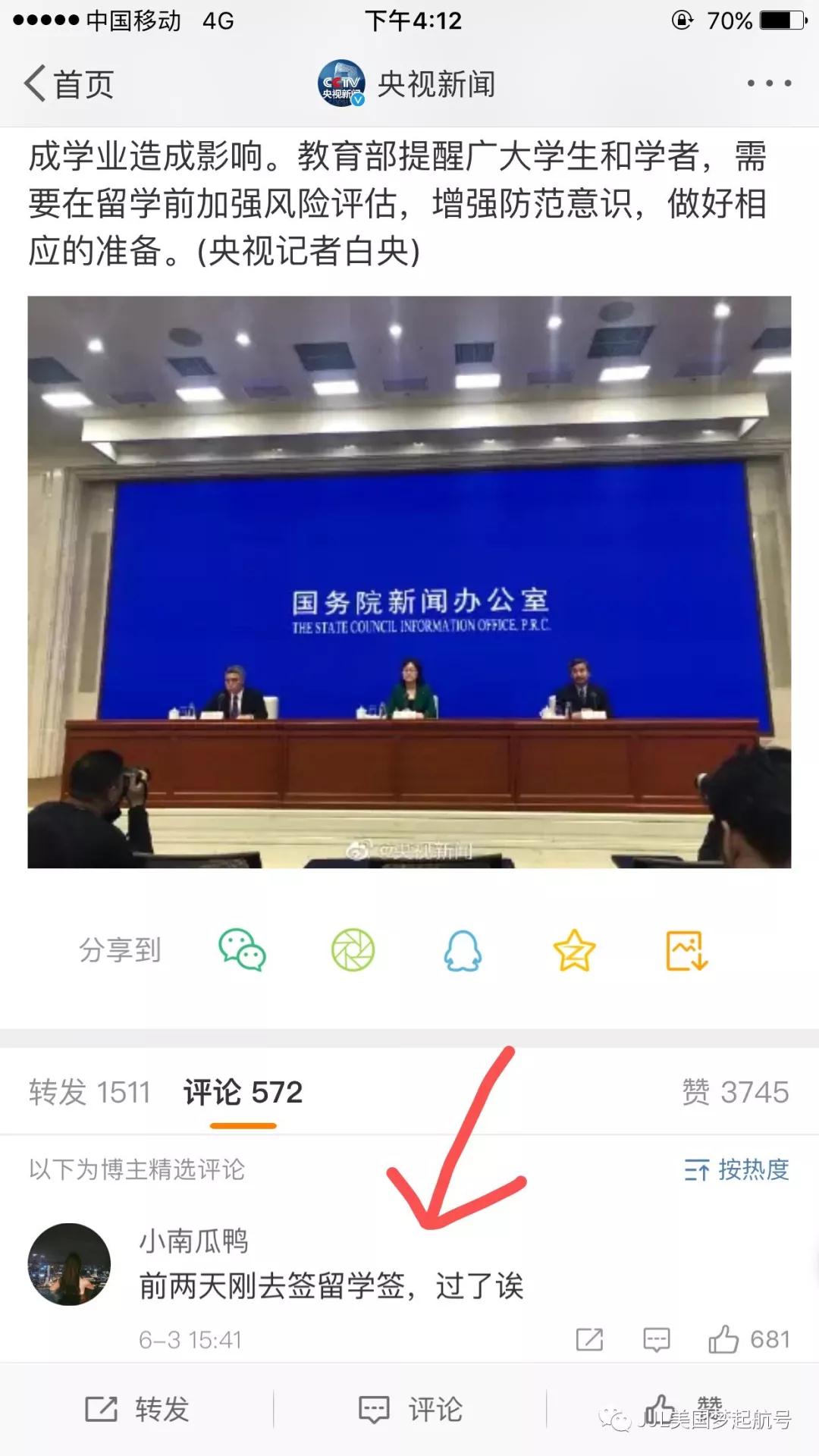The height and width of the screenshot is (1456, 819).
Task: Save the post as image
Action: (686, 950)
